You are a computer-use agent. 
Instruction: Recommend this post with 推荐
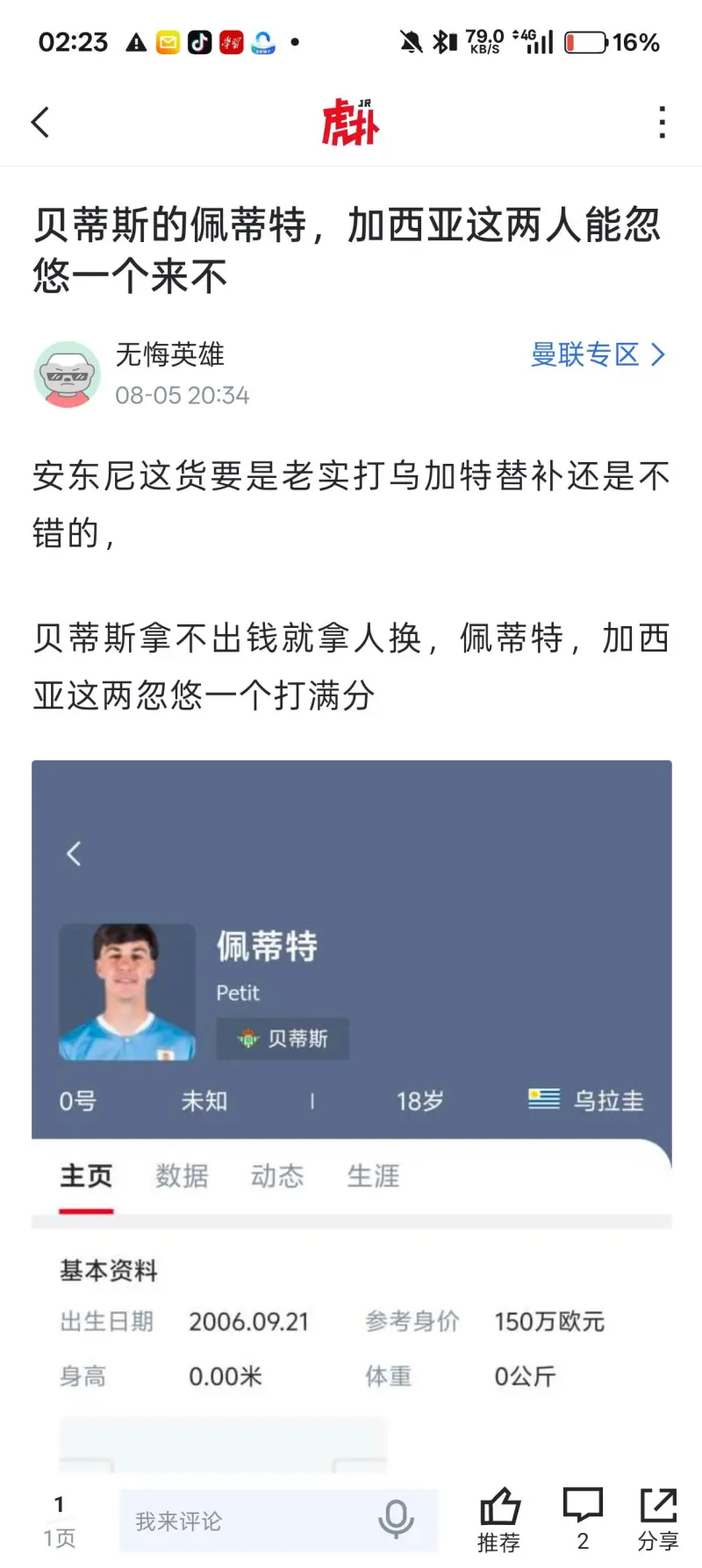499,1519
